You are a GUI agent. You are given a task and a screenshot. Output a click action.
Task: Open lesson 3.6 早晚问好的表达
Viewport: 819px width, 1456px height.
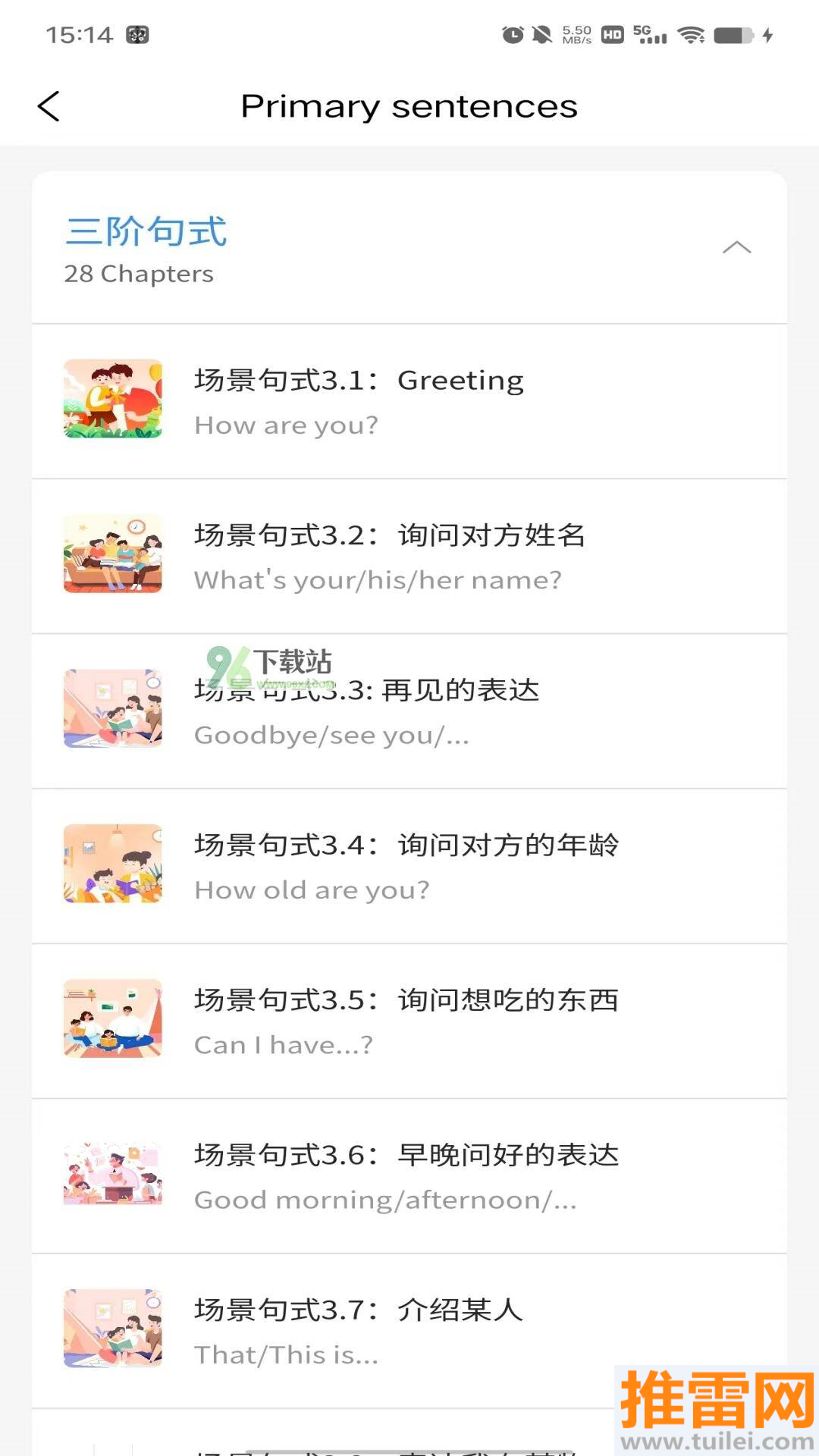(409, 1175)
